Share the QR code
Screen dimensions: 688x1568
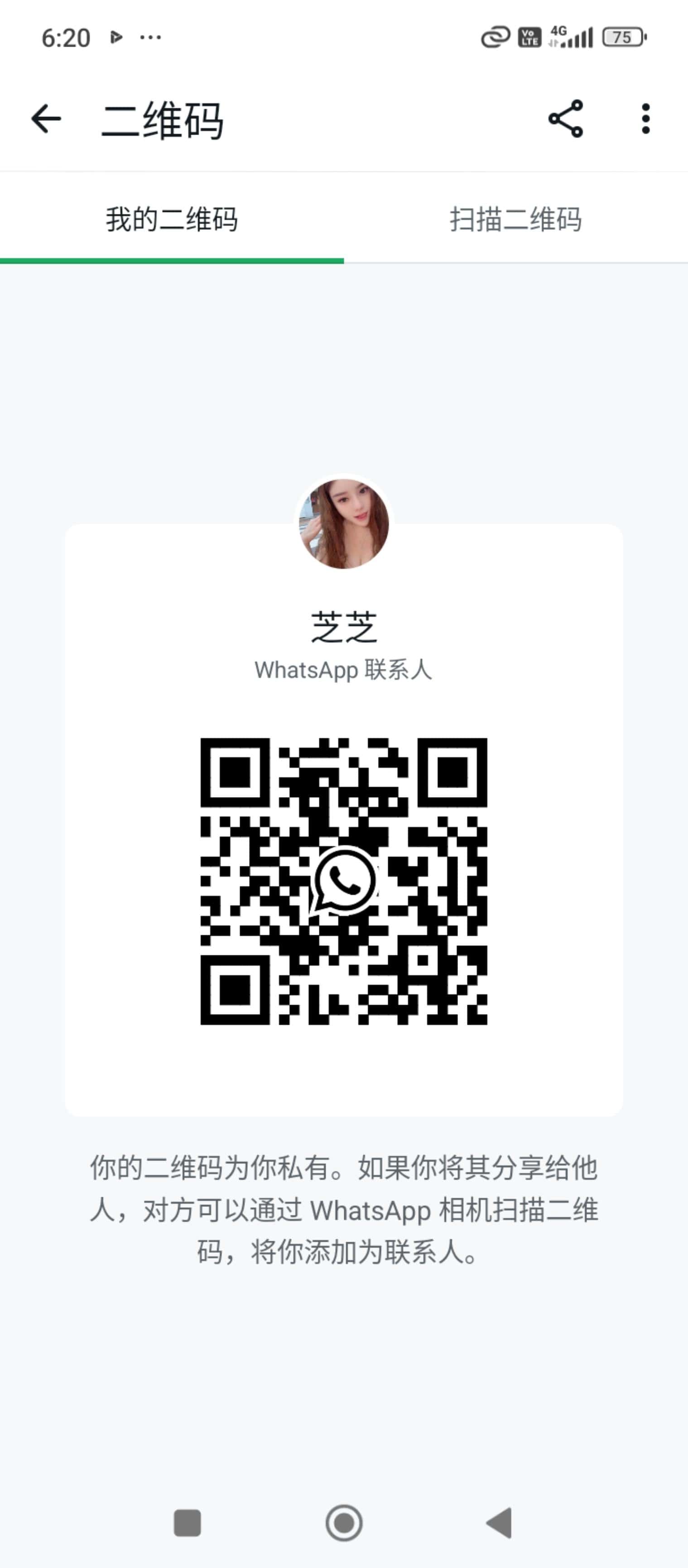tap(566, 119)
